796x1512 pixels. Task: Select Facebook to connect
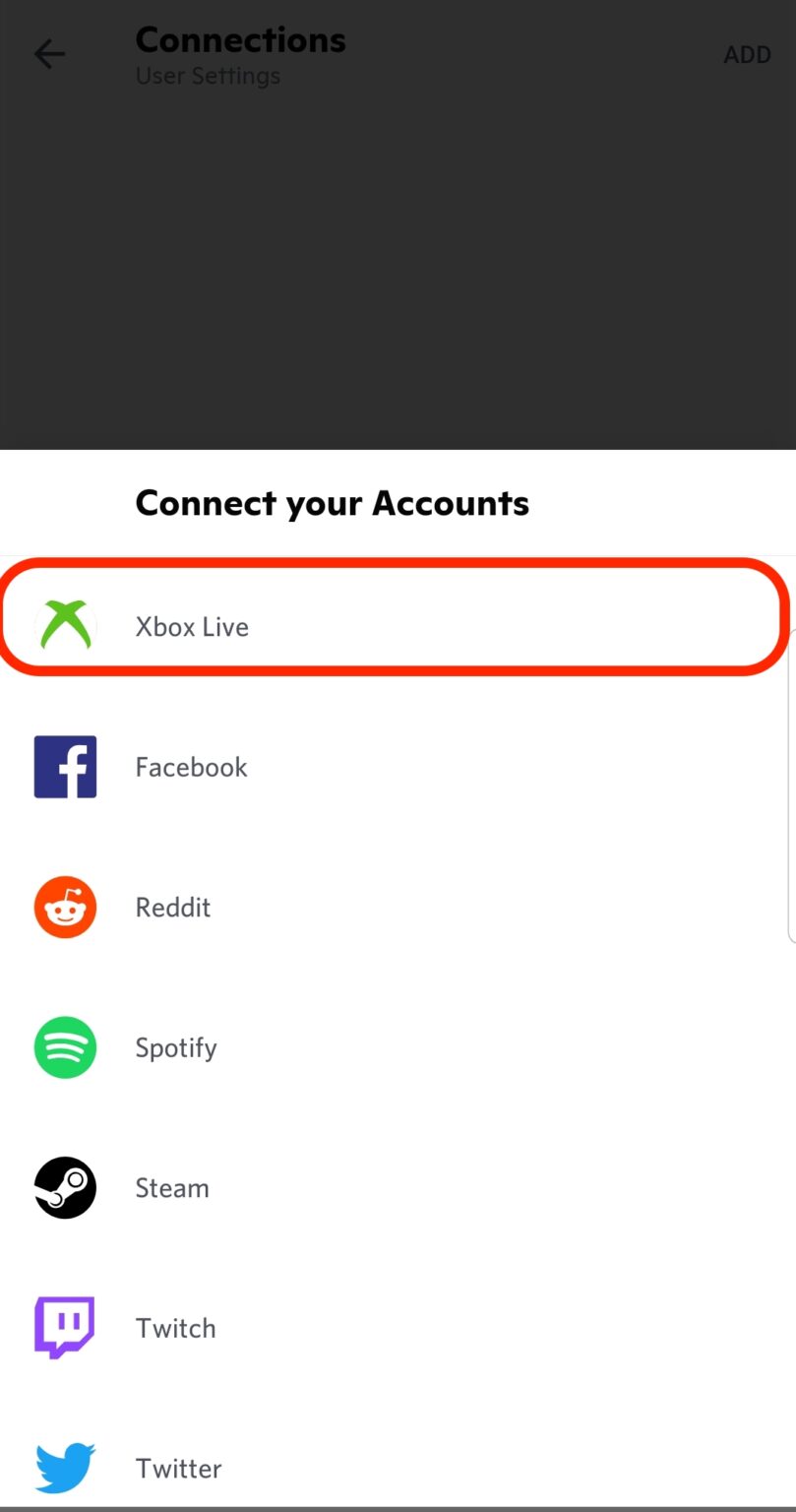pos(396,767)
